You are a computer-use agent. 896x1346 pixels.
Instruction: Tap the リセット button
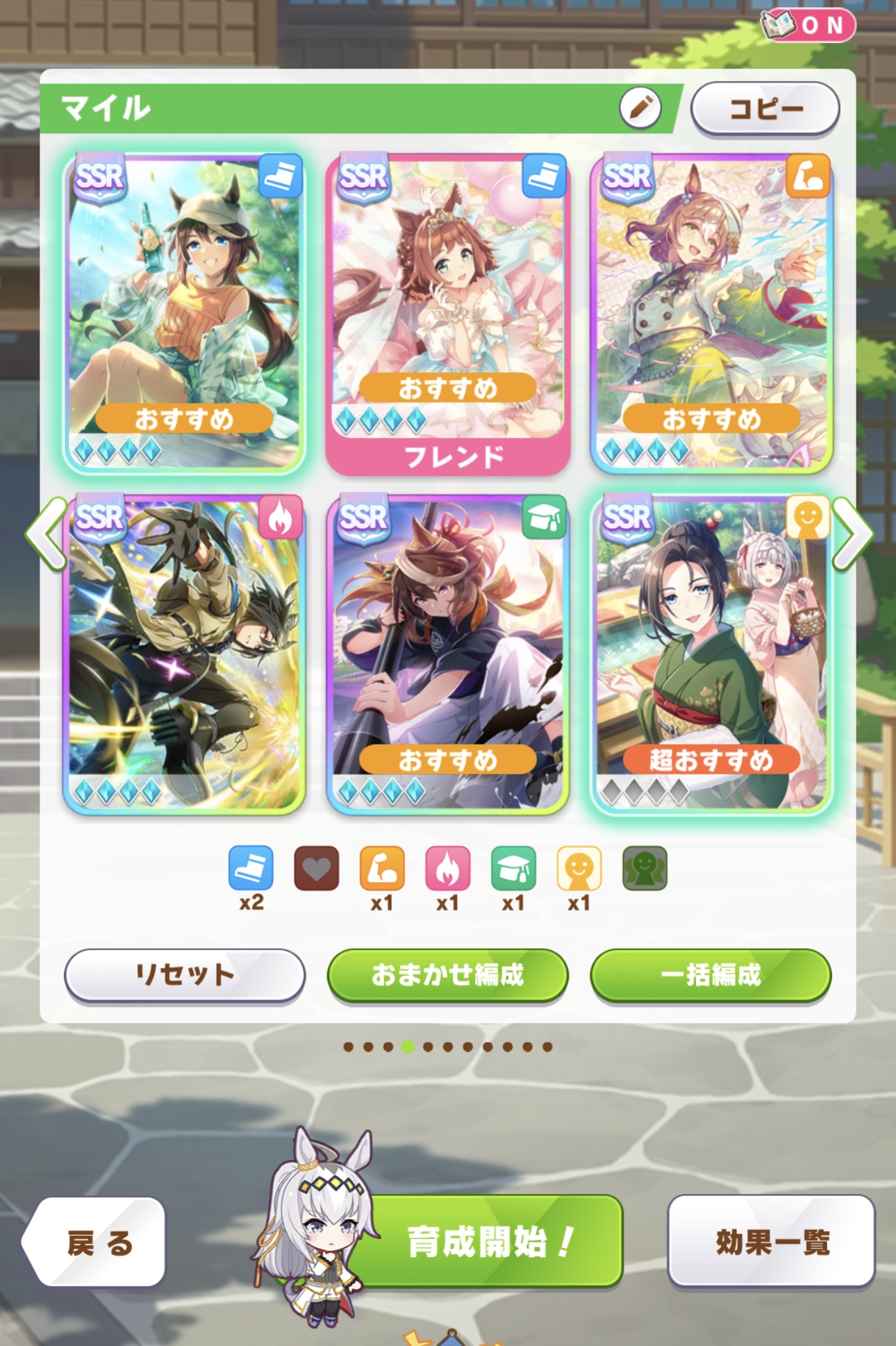tap(185, 974)
